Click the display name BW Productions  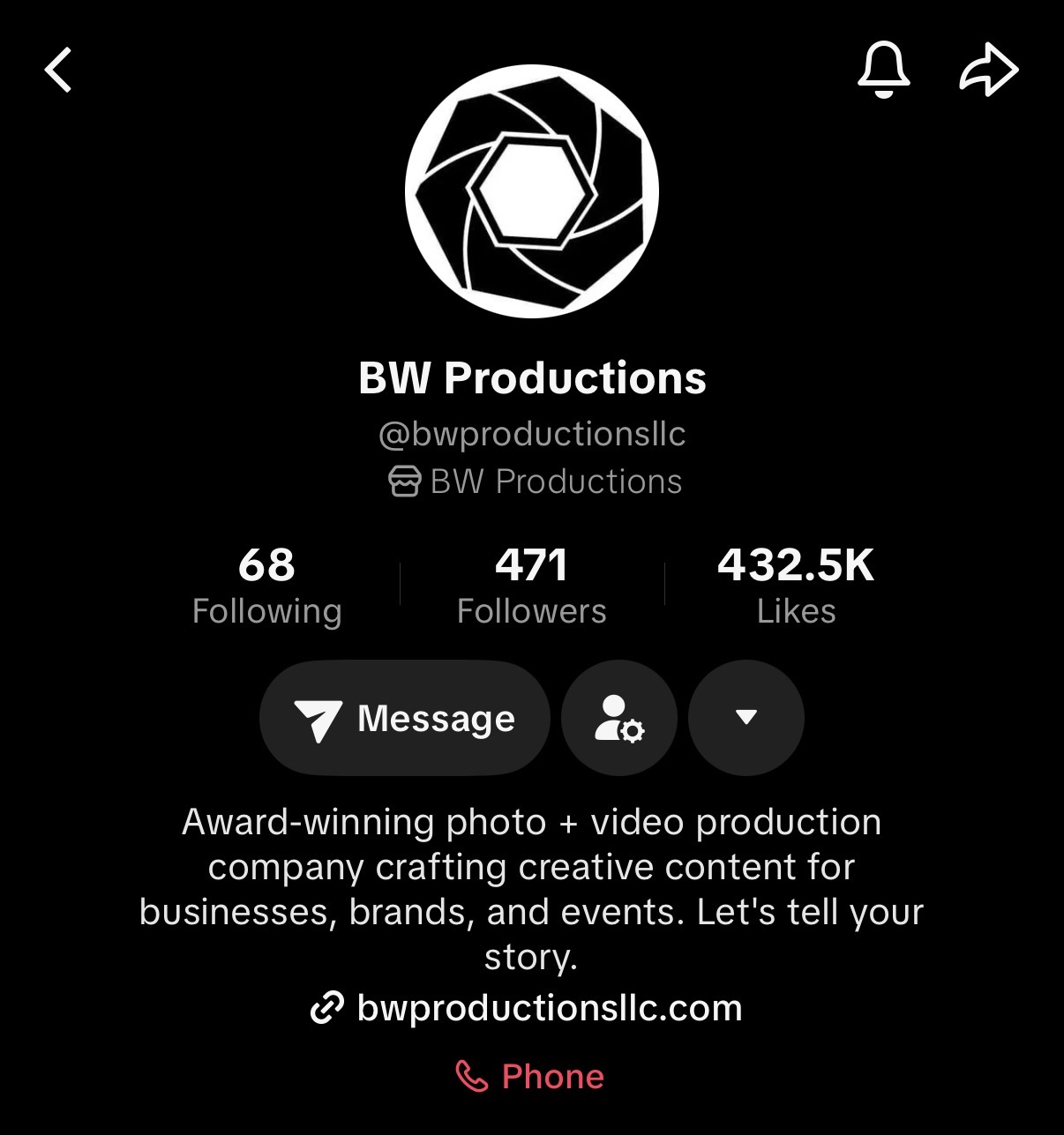531,377
